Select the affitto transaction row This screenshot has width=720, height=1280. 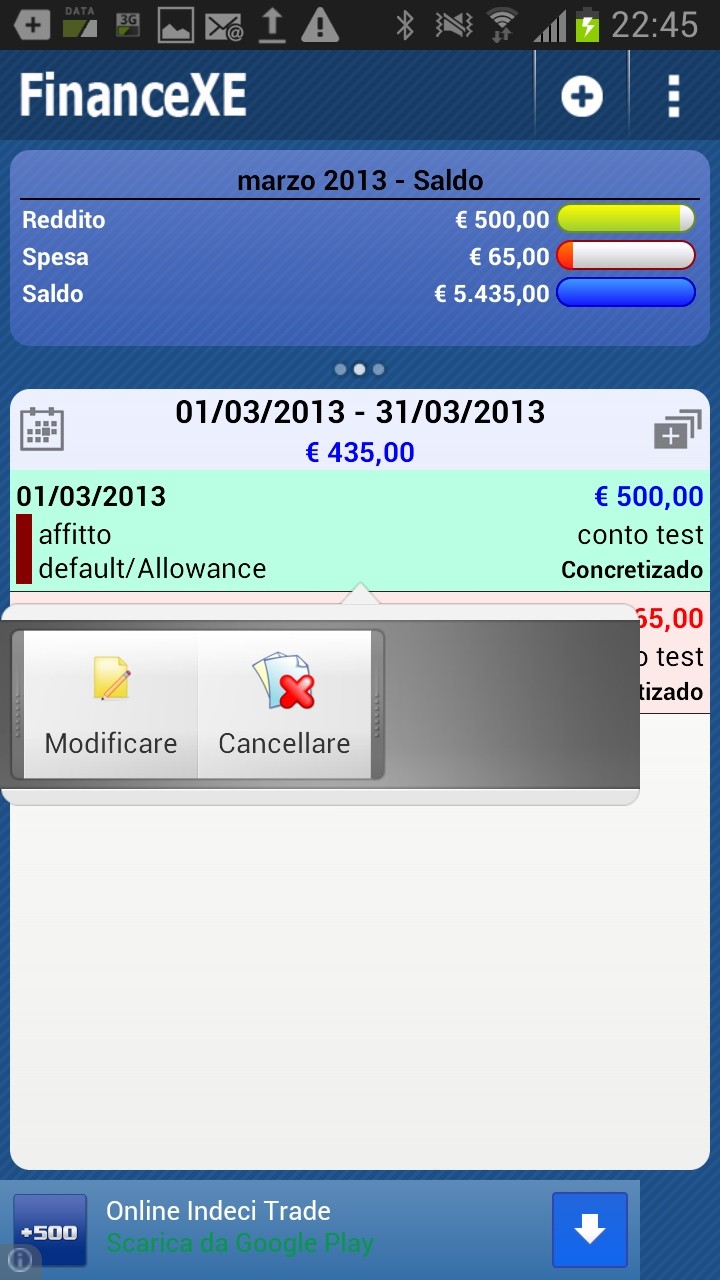[360, 531]
